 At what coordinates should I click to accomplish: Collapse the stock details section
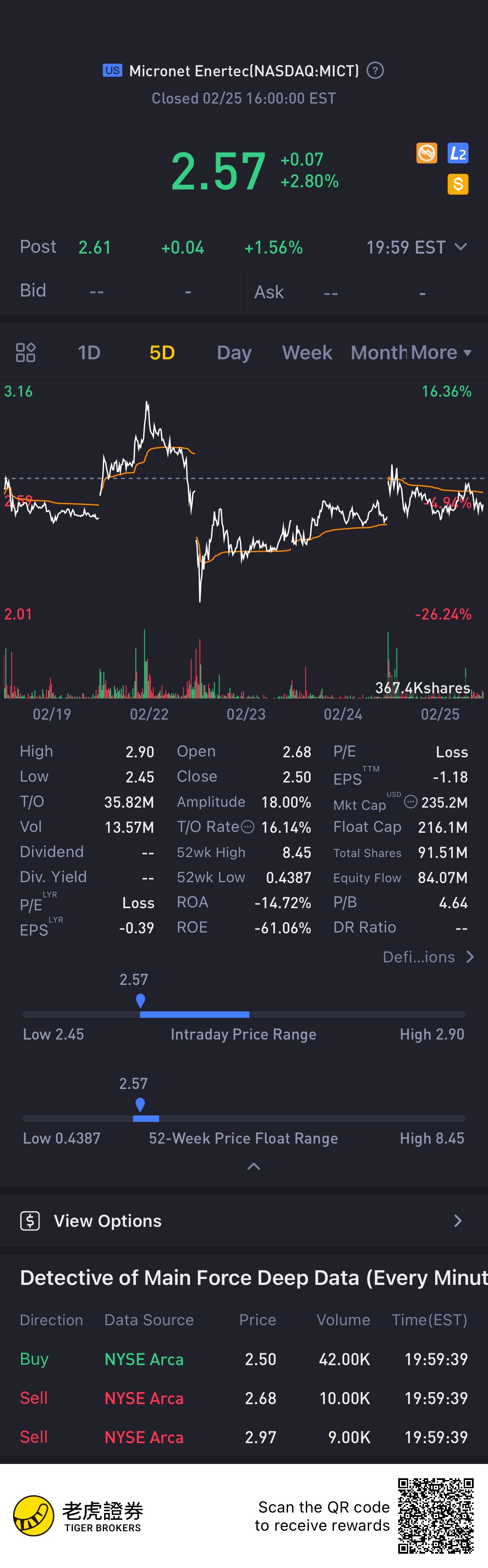pos(254,1166)
